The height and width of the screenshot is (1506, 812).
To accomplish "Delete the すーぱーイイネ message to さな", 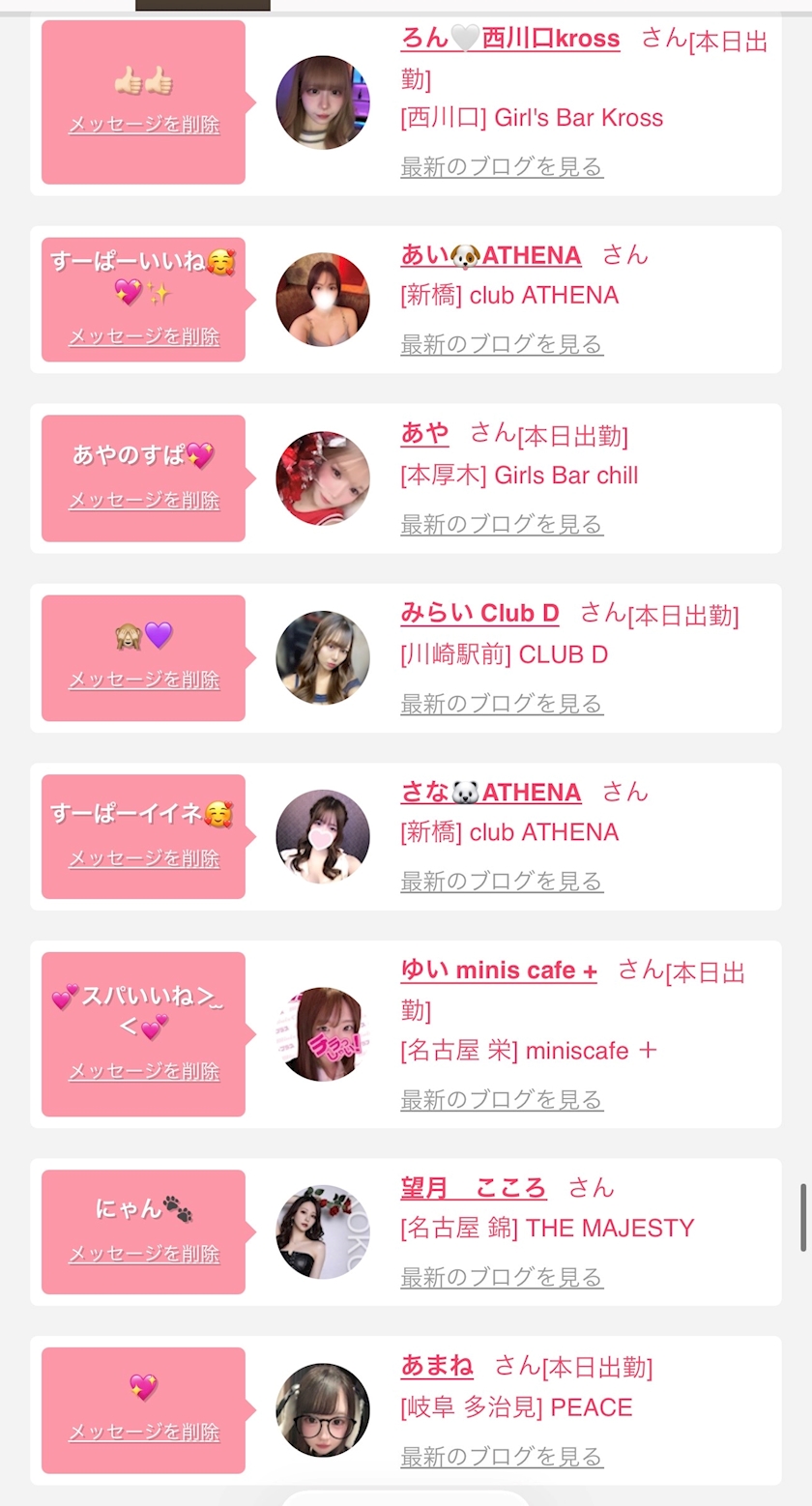I will 144,858.
